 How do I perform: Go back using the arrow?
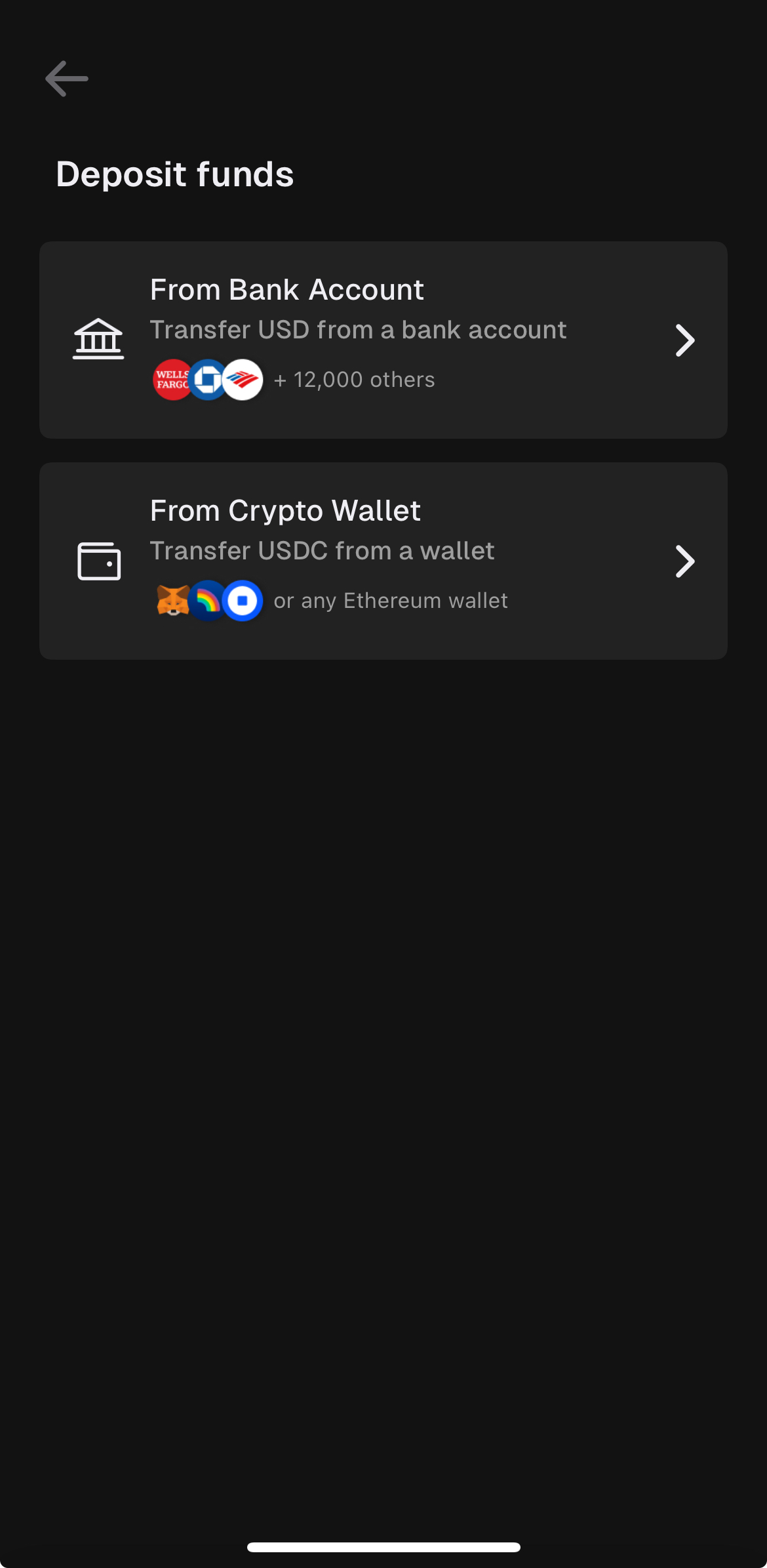point(66,79)
